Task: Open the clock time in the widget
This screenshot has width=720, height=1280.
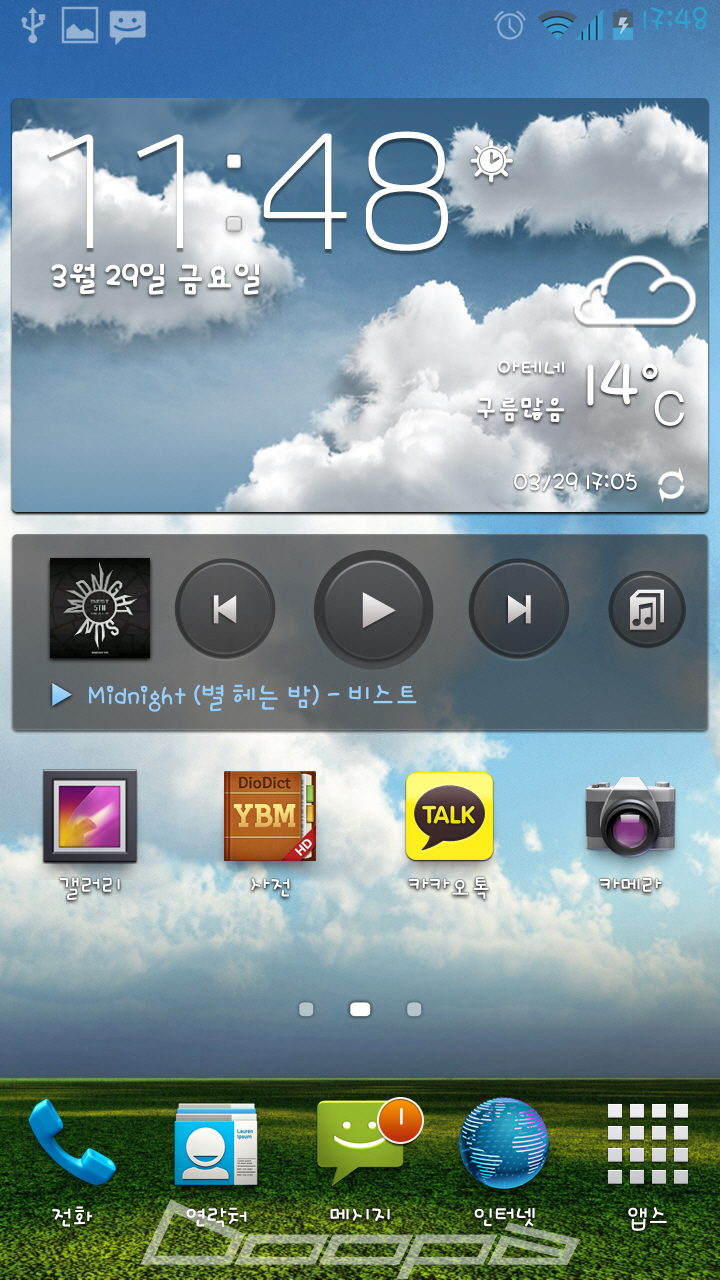Action: click(250, 190)
